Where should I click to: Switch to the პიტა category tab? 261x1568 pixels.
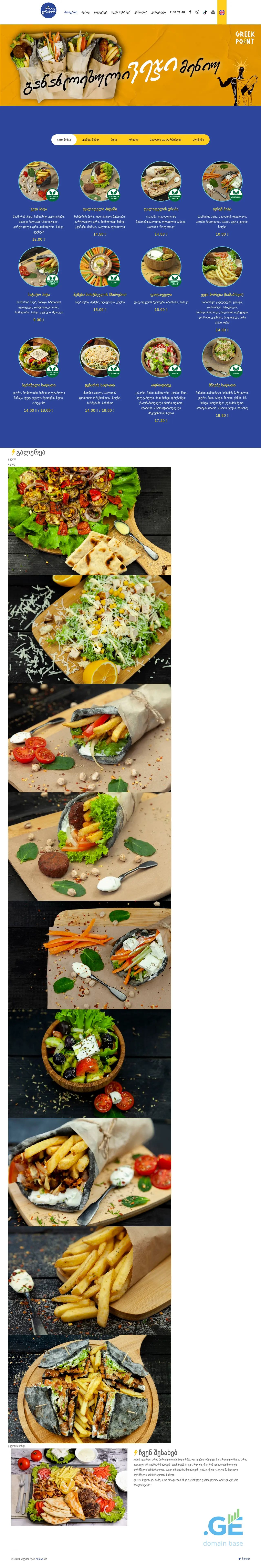[x=114, y=139]
